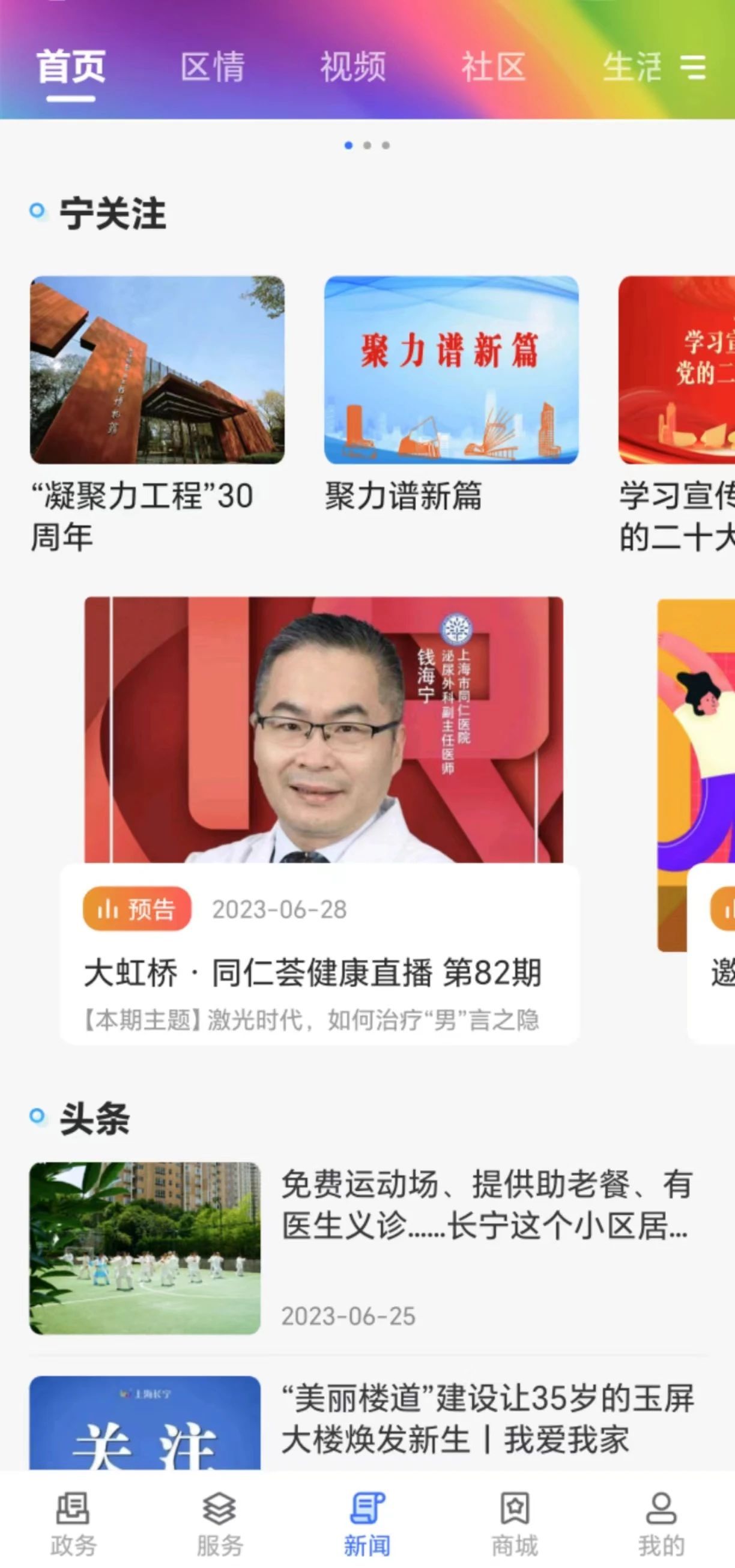The width and height of the screenshot is (735, 1568).
Task: Select the 生活 top tab
Action: pos(632,67)
